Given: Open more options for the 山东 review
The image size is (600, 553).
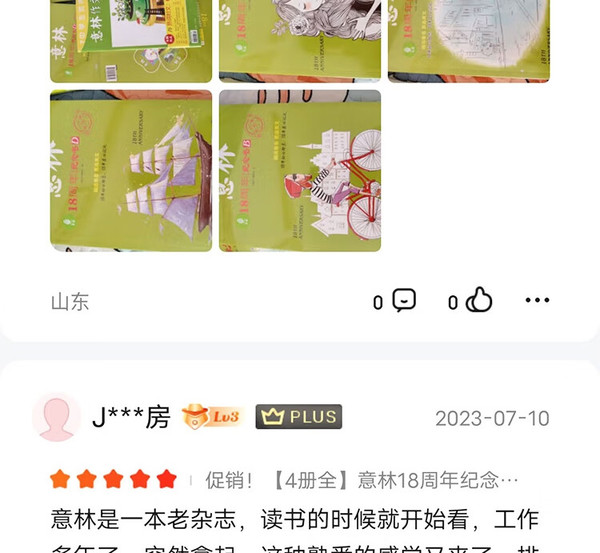Looking at the screenshot, I should pos(537,300).
